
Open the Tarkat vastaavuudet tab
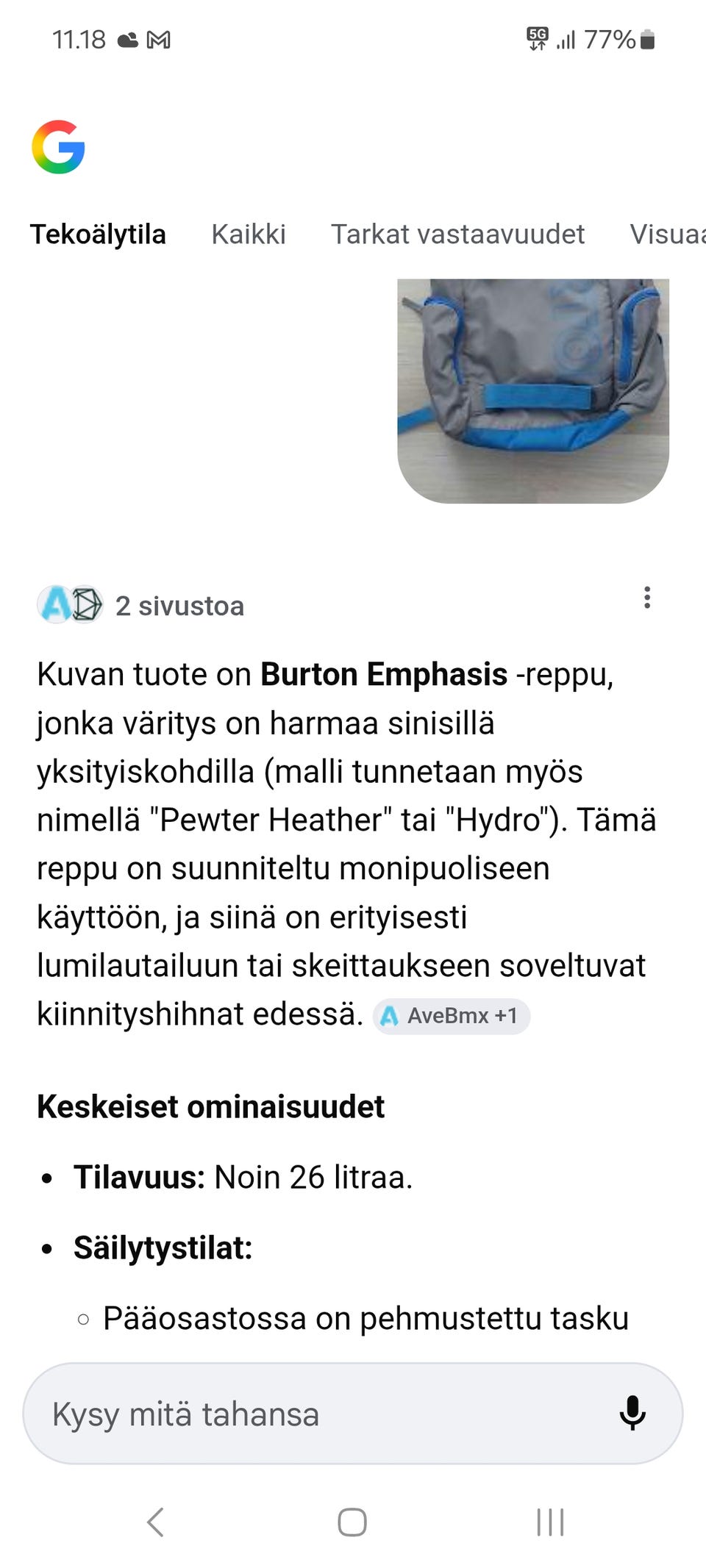click(457, 234)
